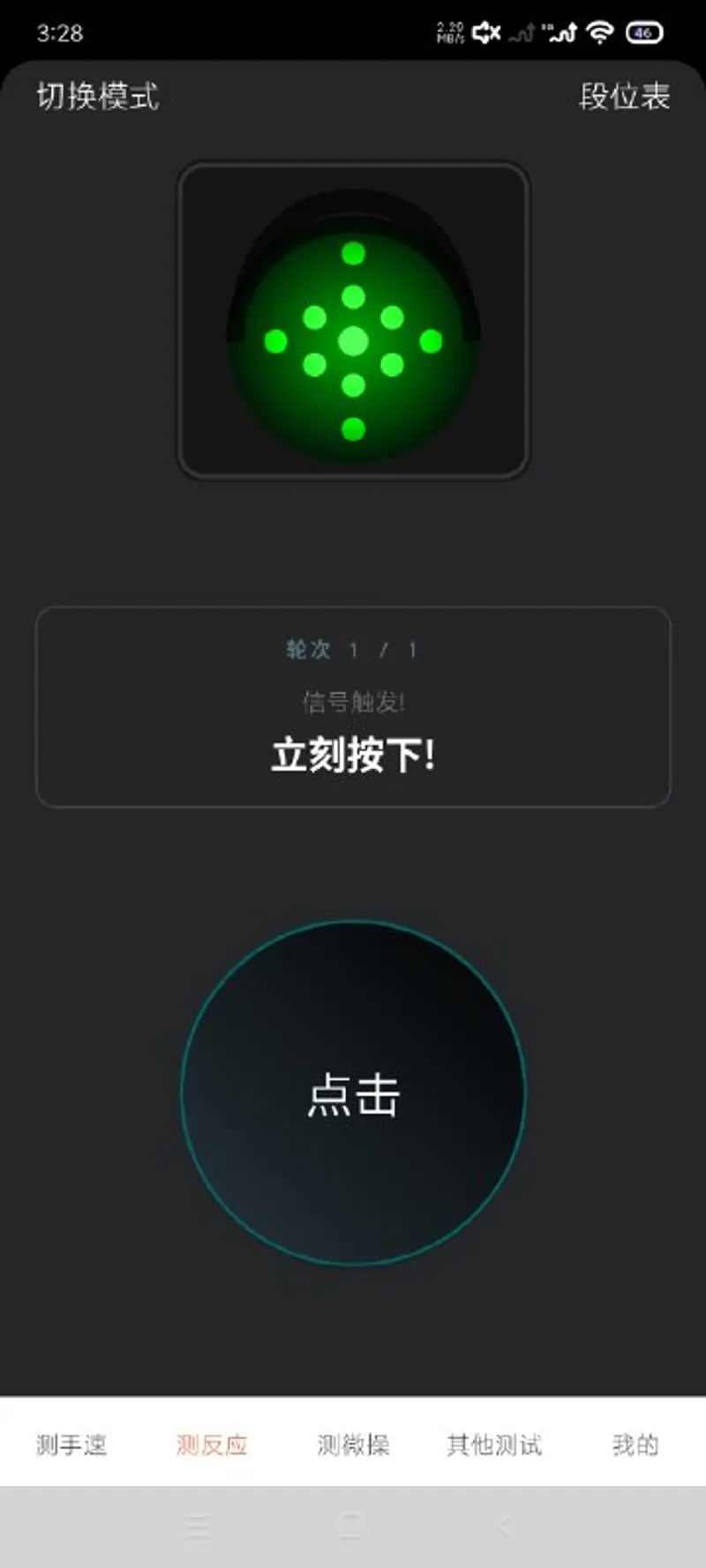
Task: Switch to the 测手速 tab
Action: point(71,1445)
